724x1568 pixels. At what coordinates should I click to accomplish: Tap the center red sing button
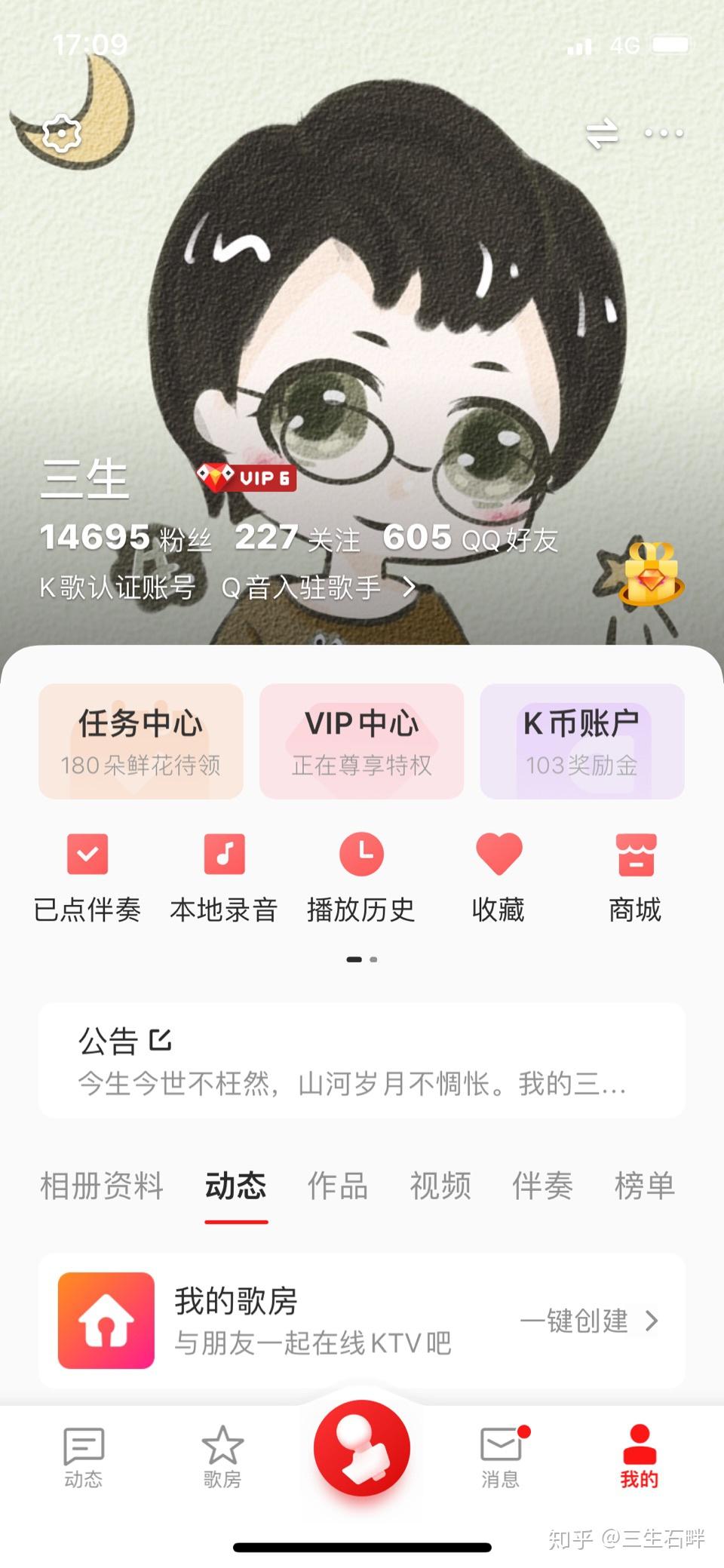[362, 1448]
